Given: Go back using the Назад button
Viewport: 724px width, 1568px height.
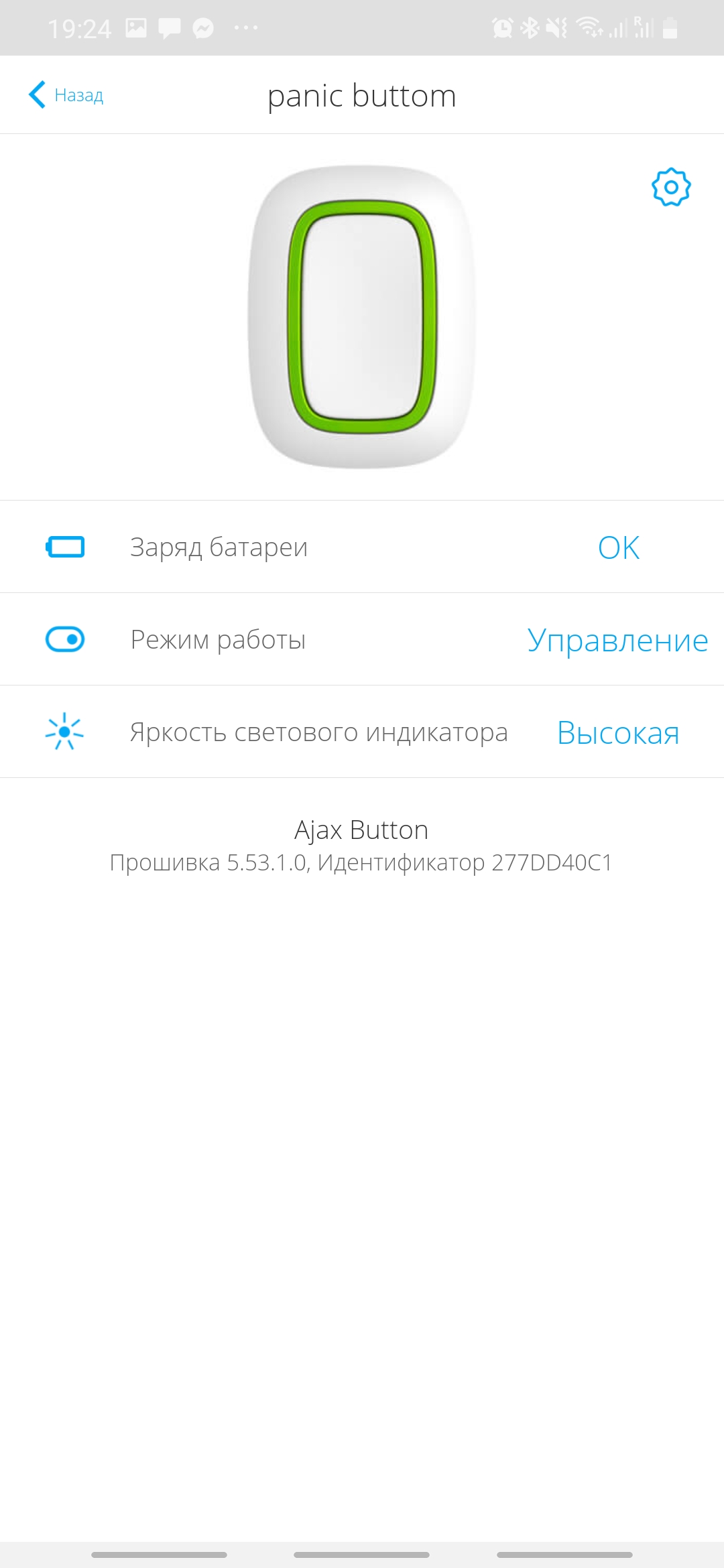Looking at the screenshot, I should (66, 95).
